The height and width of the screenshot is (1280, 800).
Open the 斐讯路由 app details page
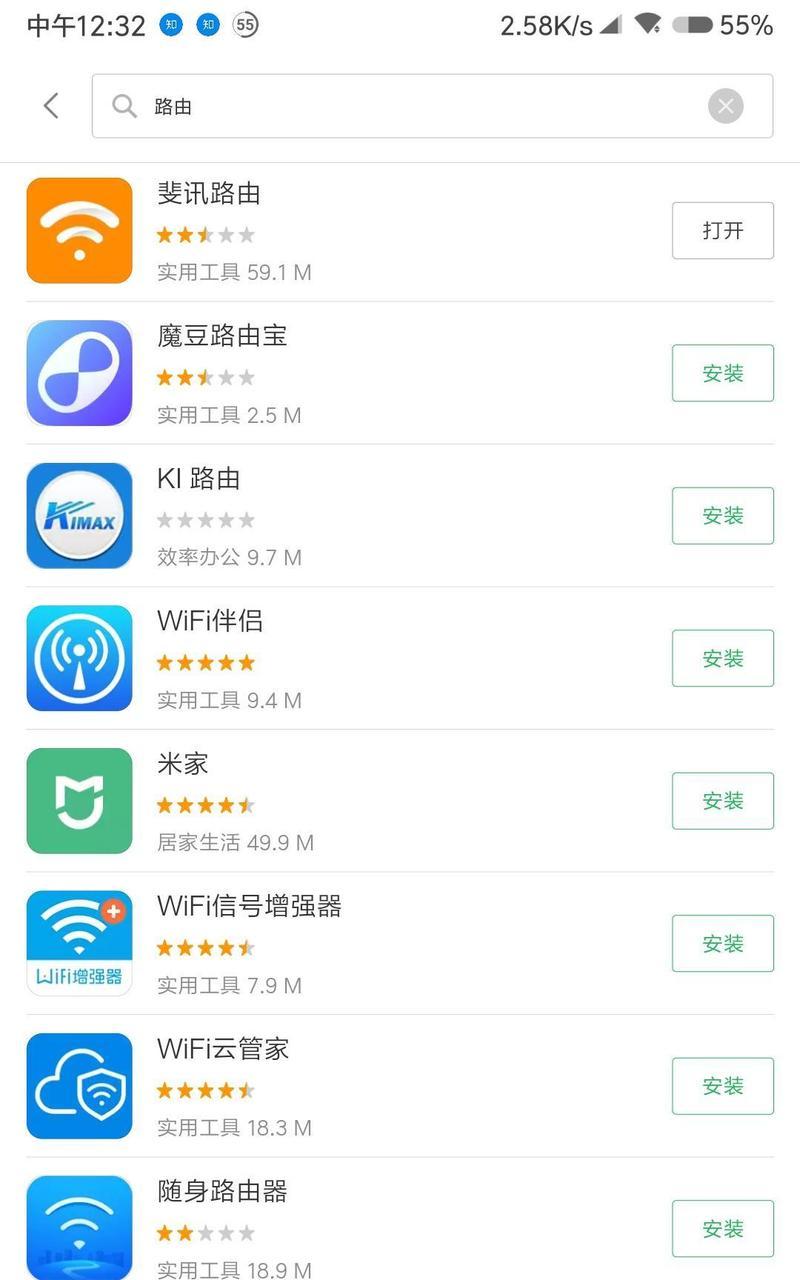pos(340,231)
